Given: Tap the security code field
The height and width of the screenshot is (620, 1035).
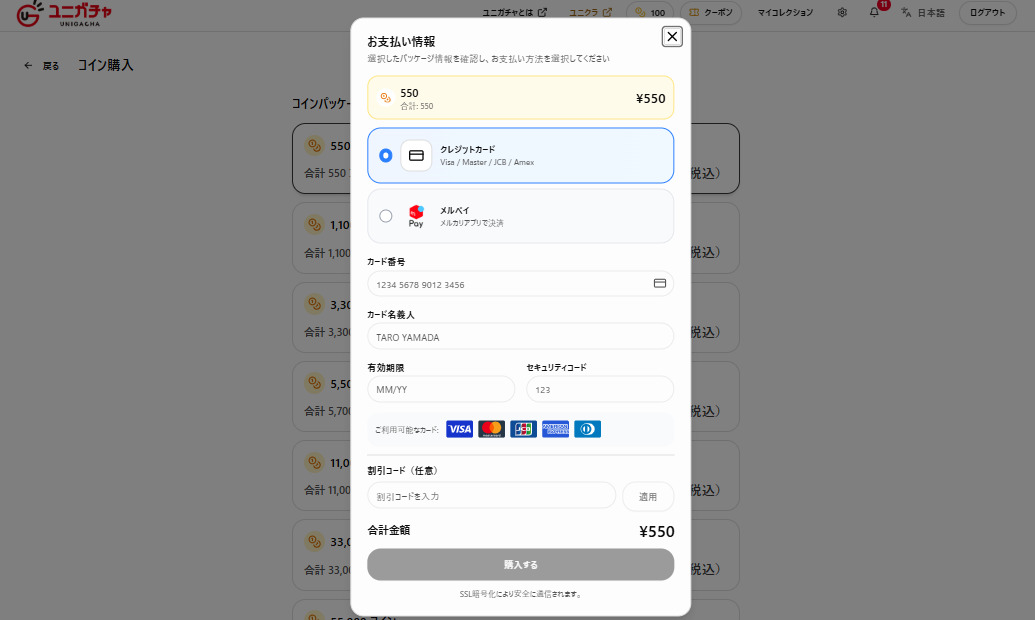Looking at the screenshot, I should pos(600,389).
